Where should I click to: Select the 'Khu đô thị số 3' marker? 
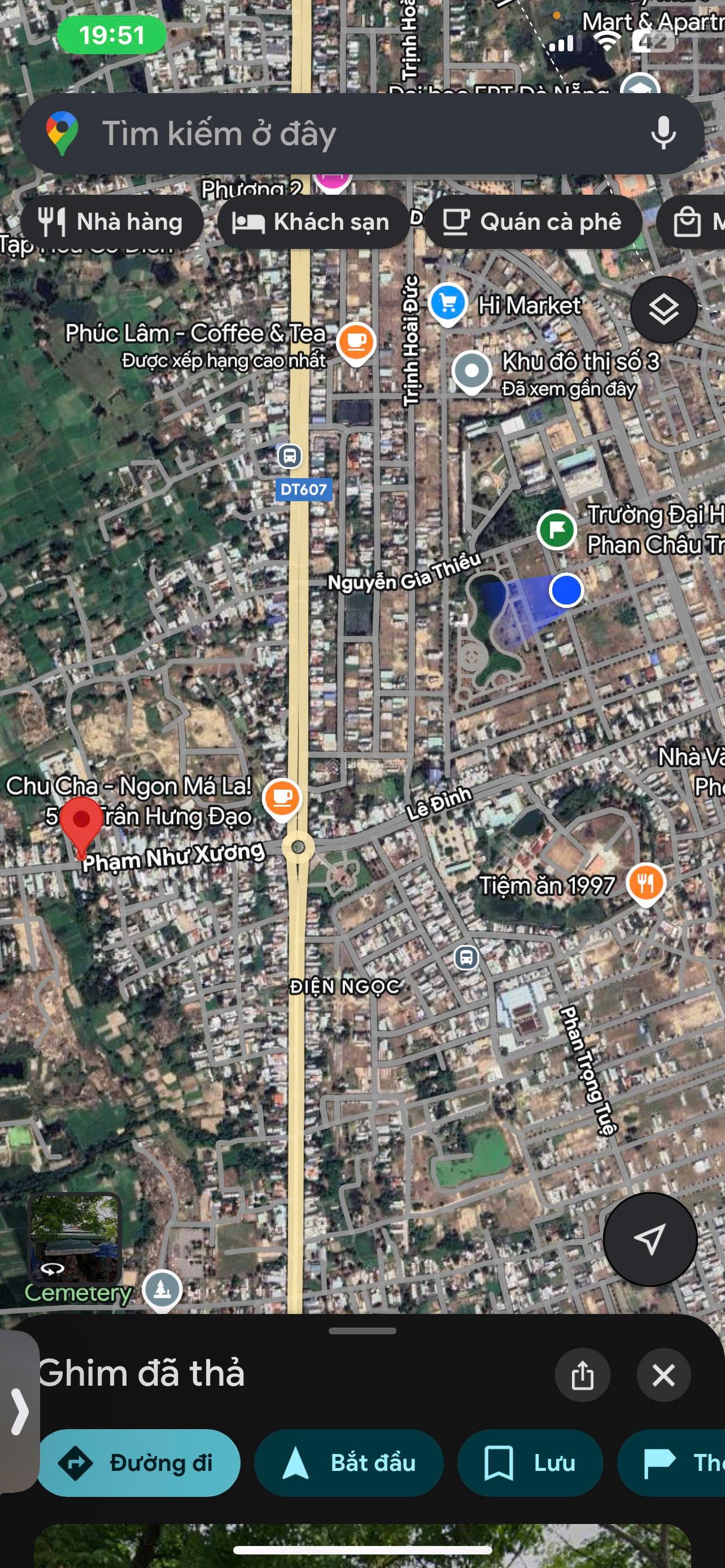pyautogui.click(x=472, y=370)
